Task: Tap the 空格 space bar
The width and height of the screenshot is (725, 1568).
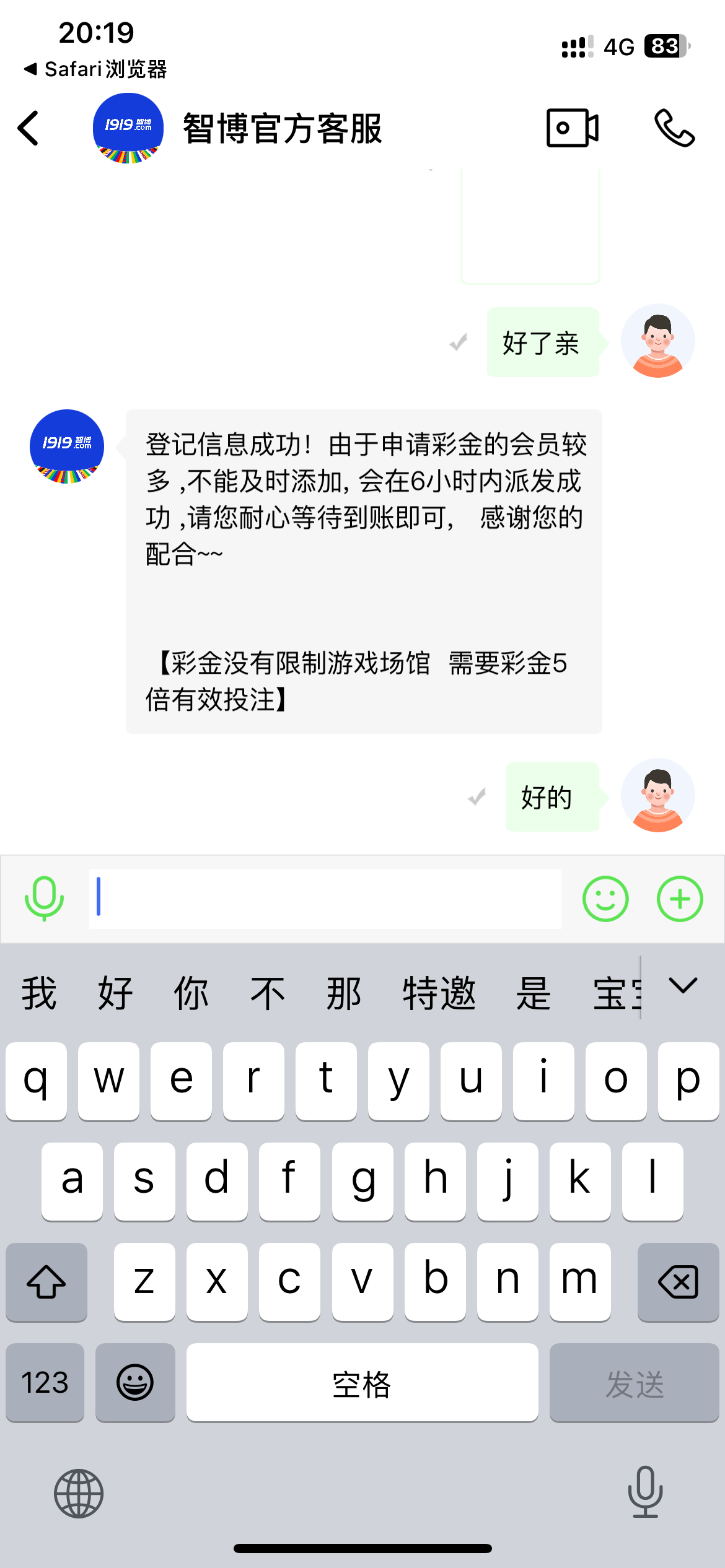Action: [x=362, y=1383]
